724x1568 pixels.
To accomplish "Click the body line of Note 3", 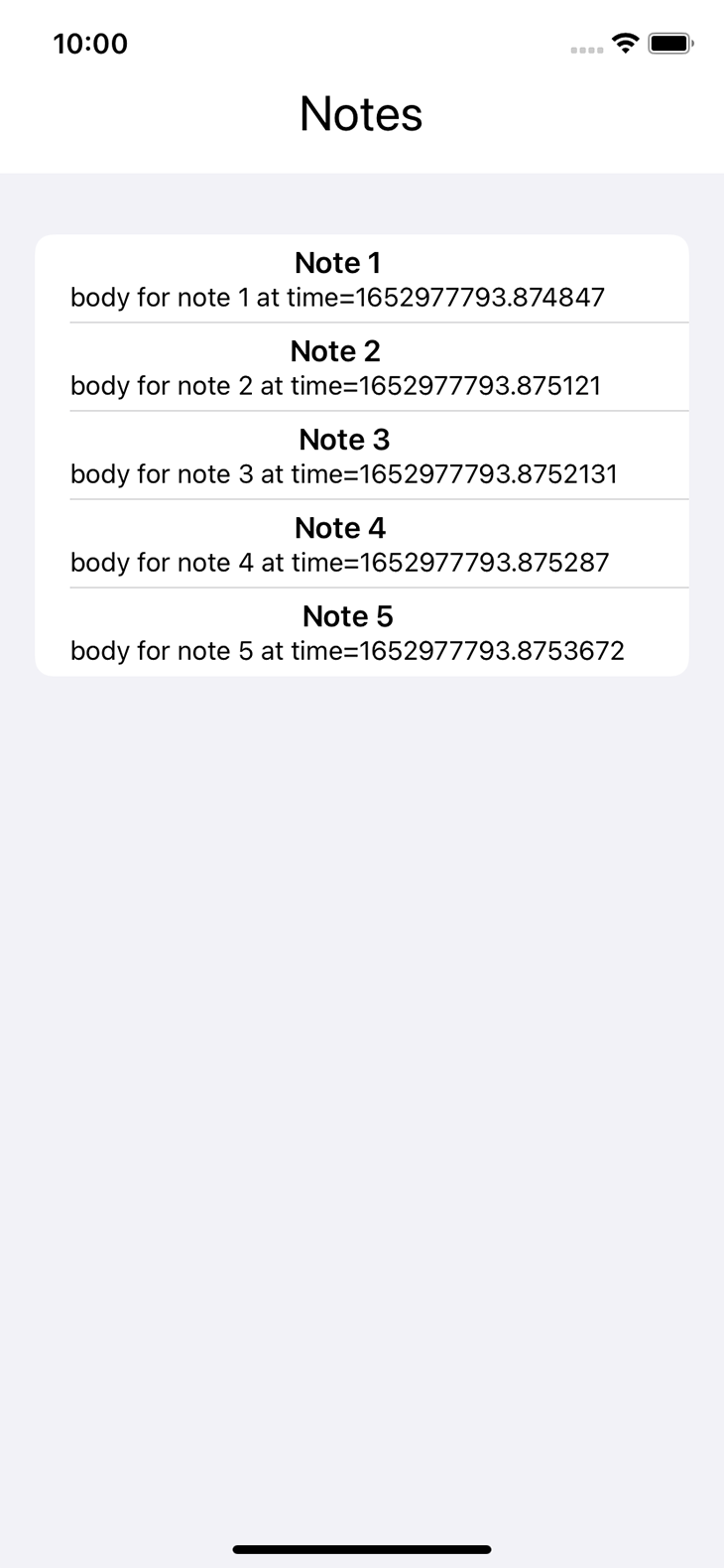I will [344, 473].
